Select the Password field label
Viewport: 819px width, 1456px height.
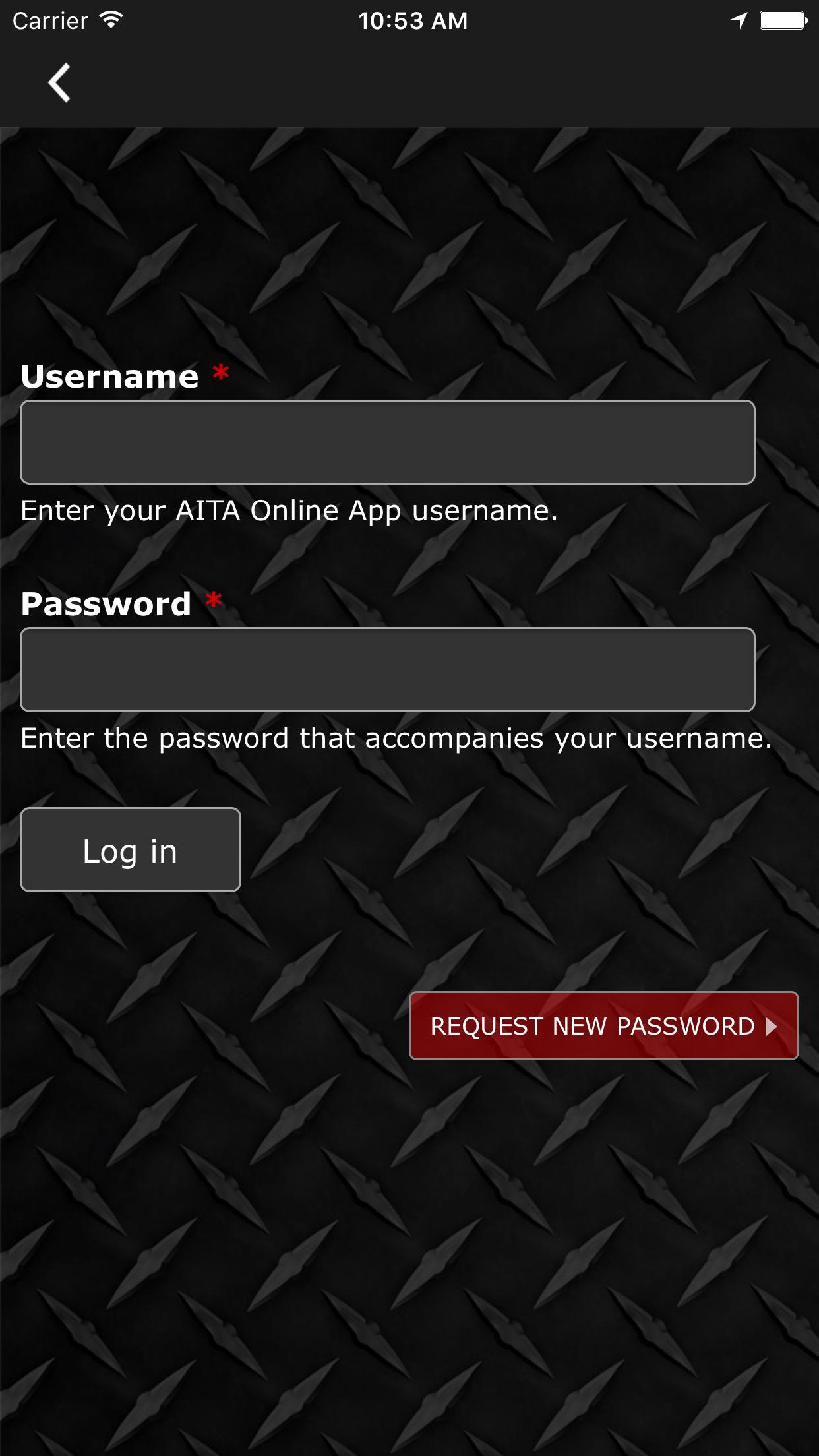pyautogui.click(x=106, y=603)
